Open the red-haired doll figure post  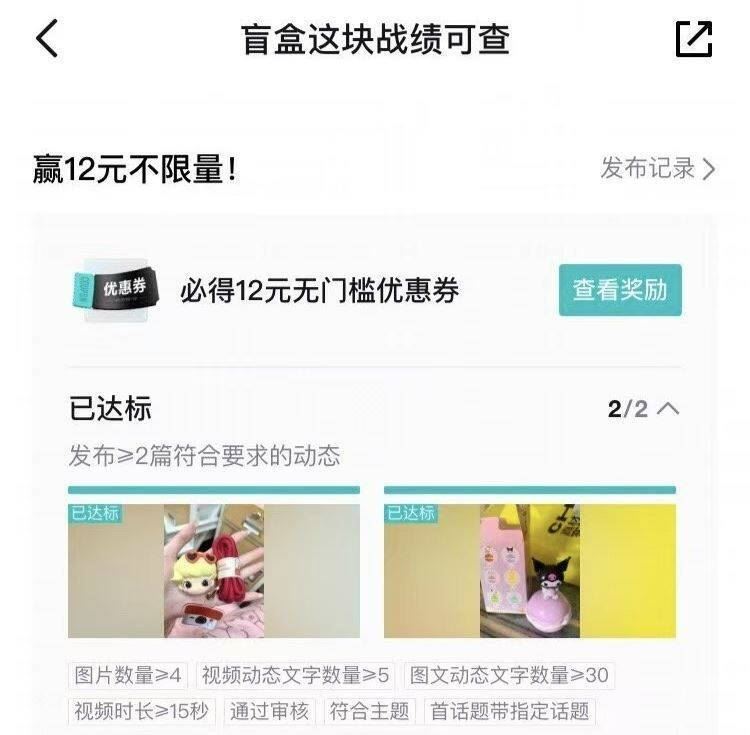214,570
